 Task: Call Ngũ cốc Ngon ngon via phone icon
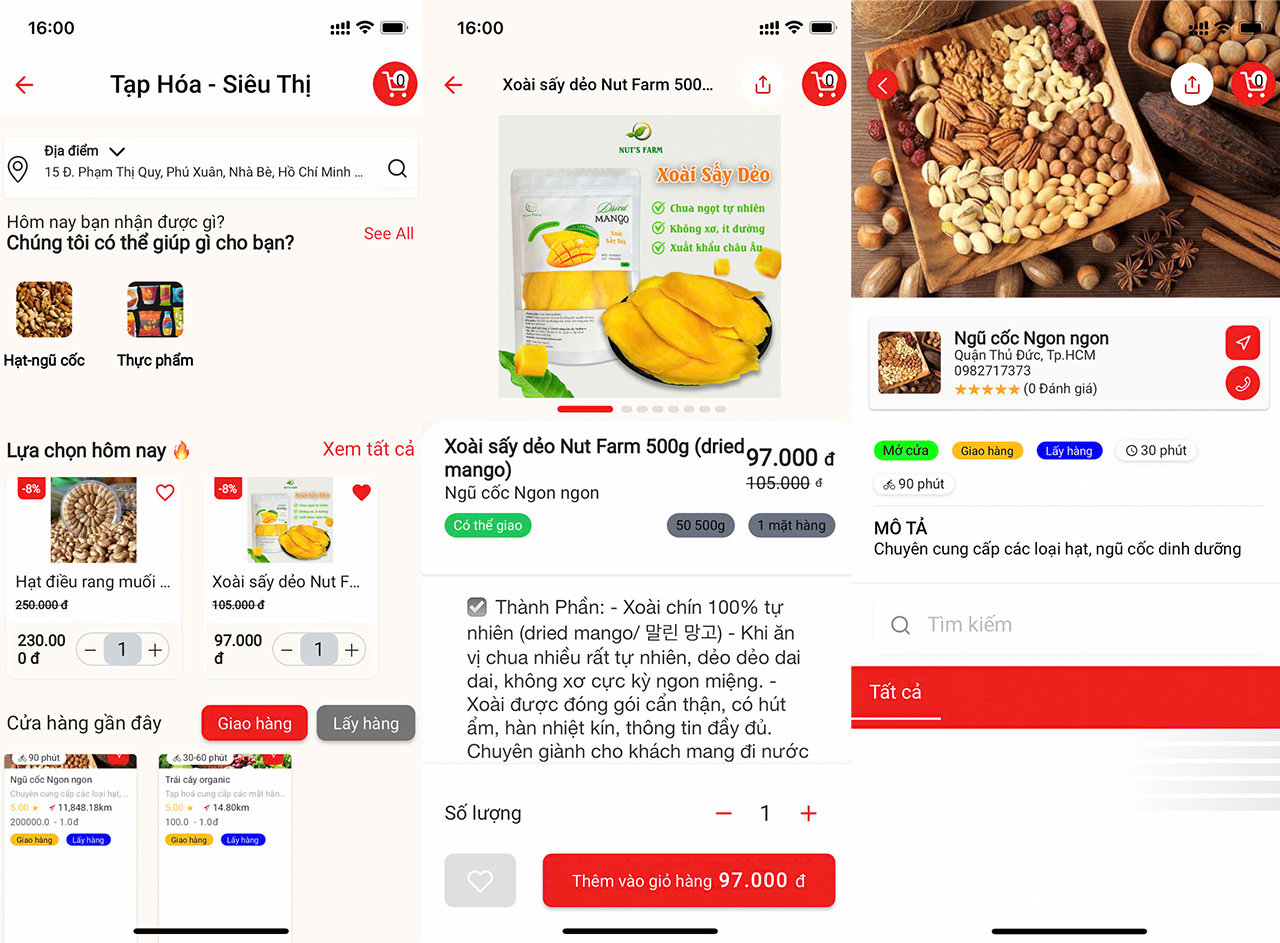point(1243,383)
